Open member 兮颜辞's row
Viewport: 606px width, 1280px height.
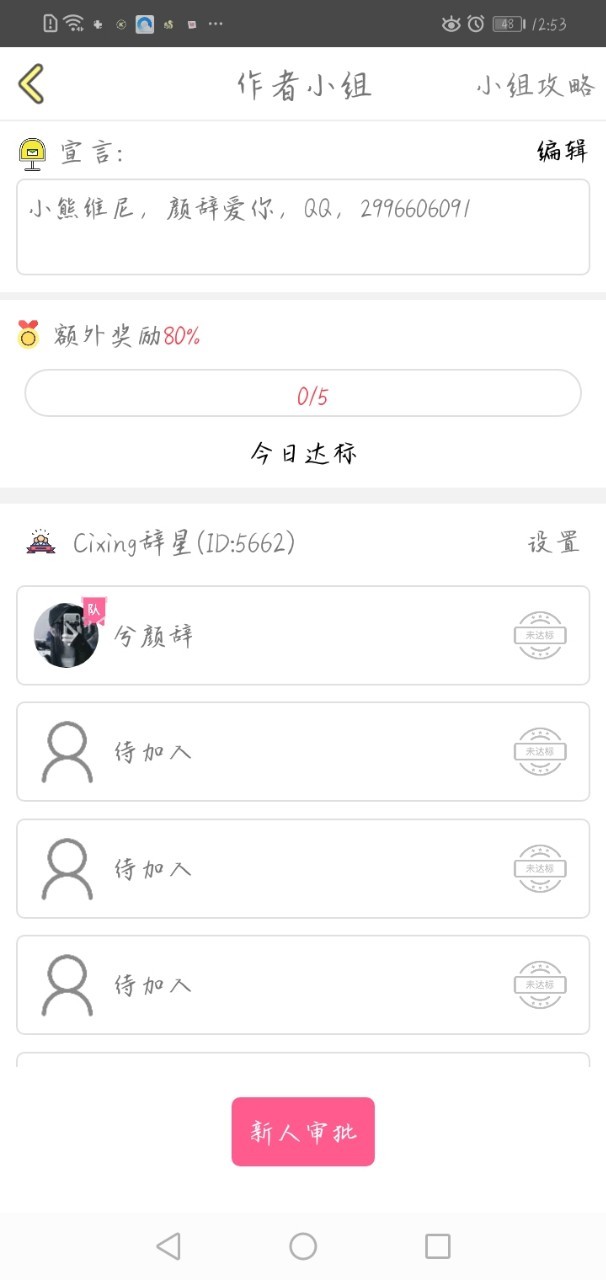303,635
